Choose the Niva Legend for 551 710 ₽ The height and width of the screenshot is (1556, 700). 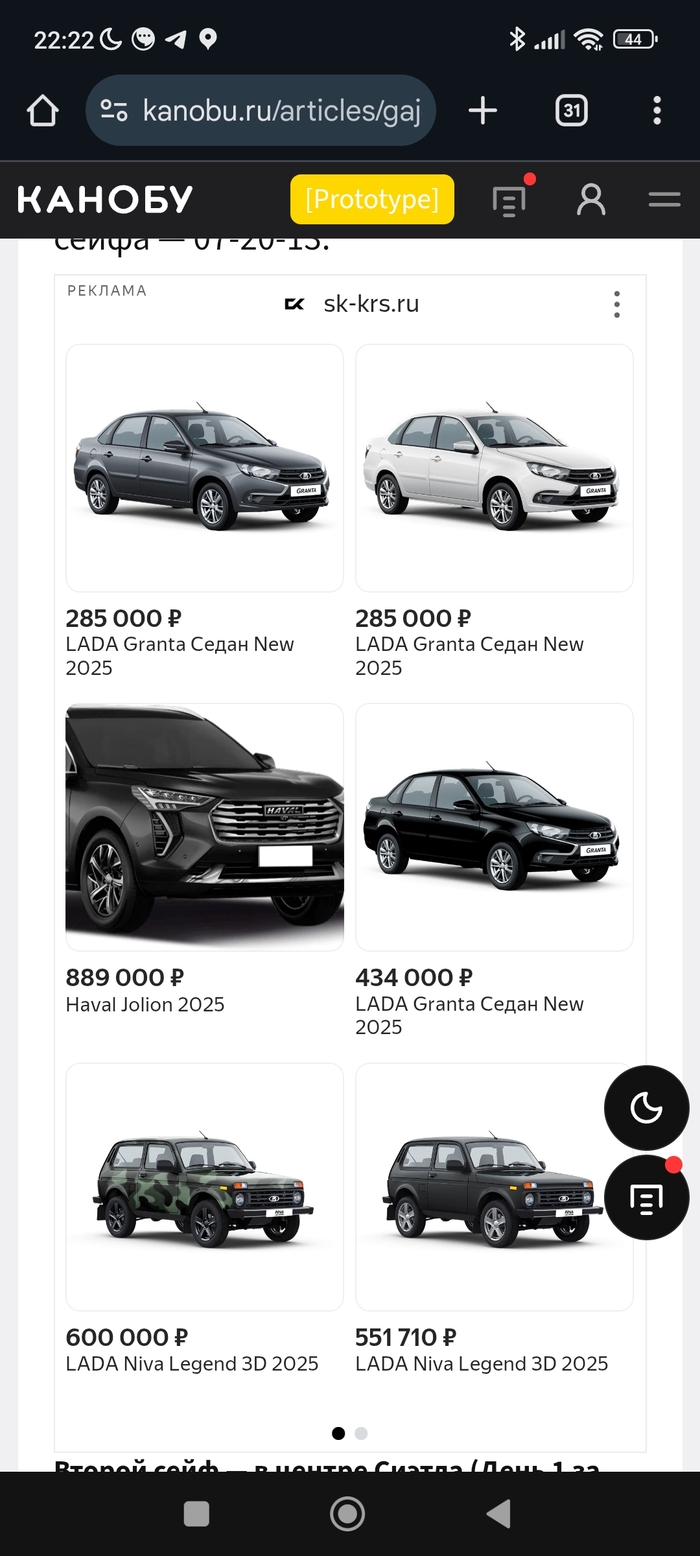(494, 1187)
